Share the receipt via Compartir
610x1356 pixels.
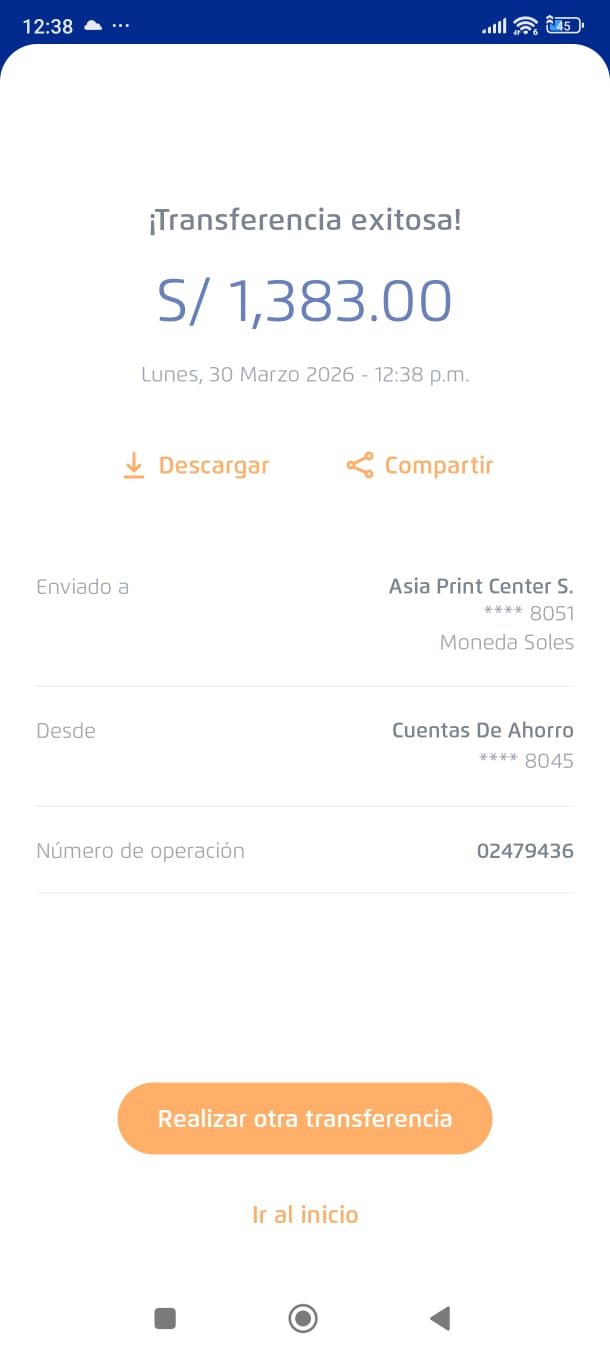tap(420, 466)
